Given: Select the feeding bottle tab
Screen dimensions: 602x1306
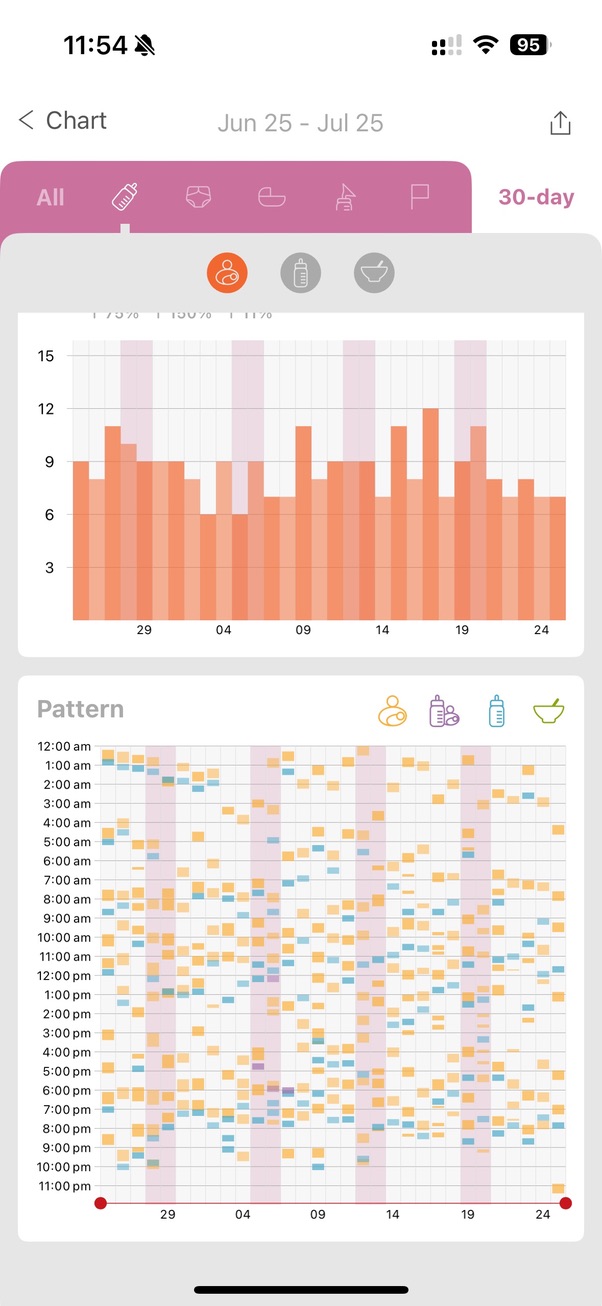Looking at the screenshot, I should (x=125, y=197).
